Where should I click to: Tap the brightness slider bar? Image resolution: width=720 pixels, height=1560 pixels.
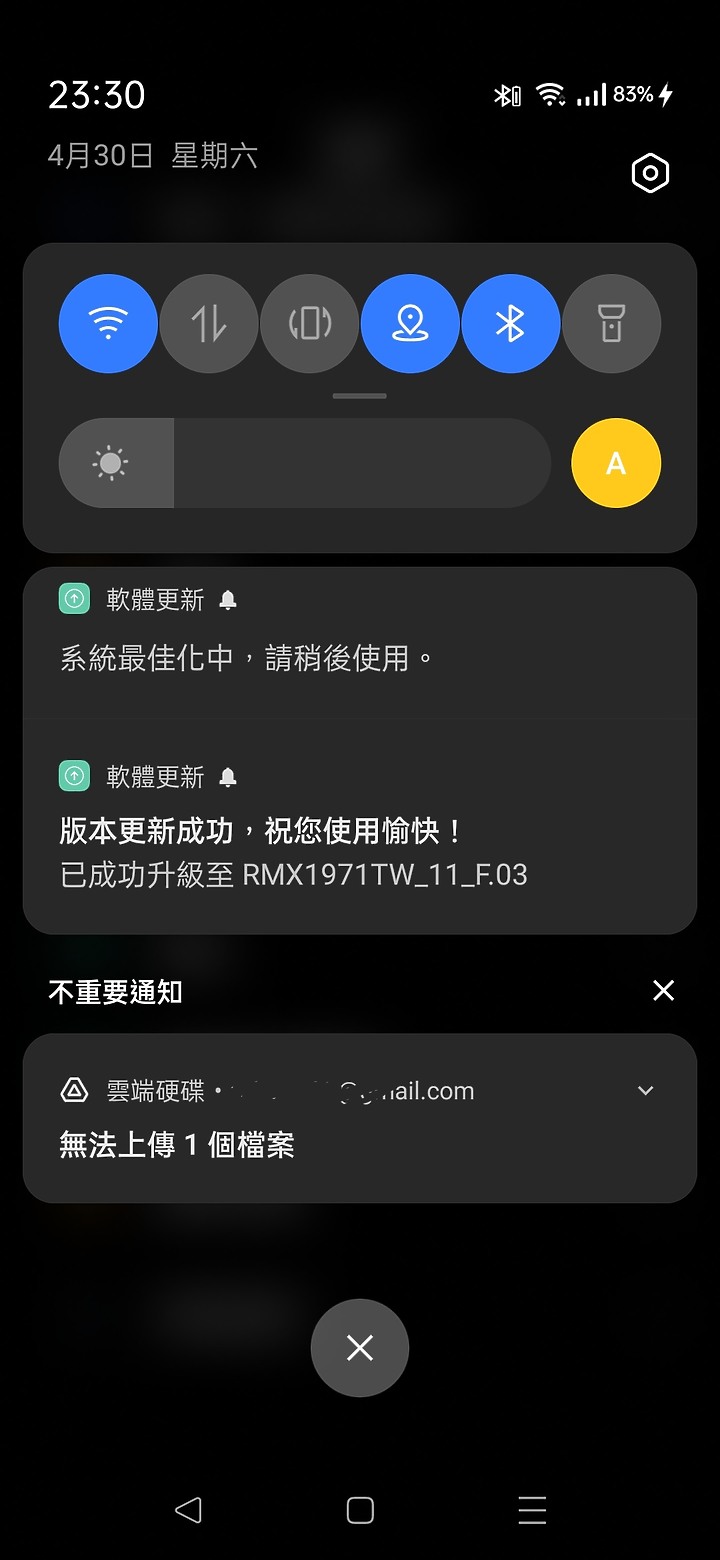coord(305,463)
